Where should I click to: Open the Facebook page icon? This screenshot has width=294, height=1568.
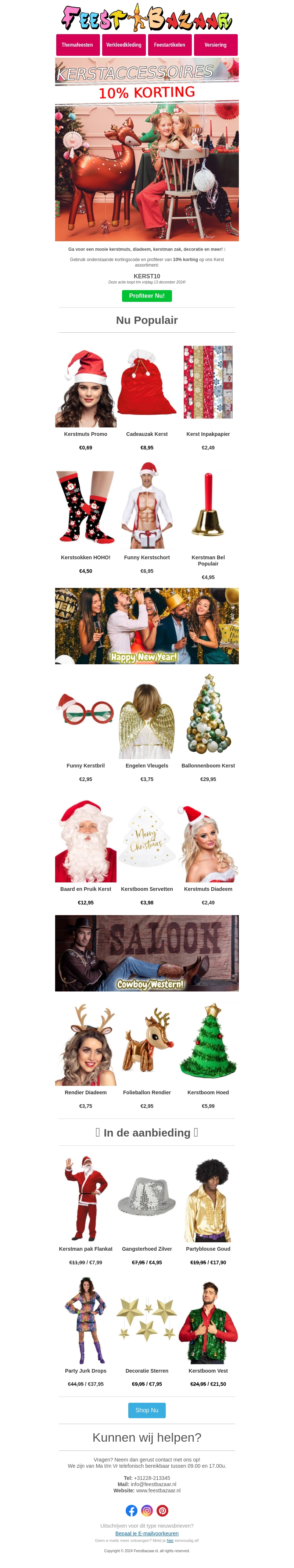[132, 1511]
